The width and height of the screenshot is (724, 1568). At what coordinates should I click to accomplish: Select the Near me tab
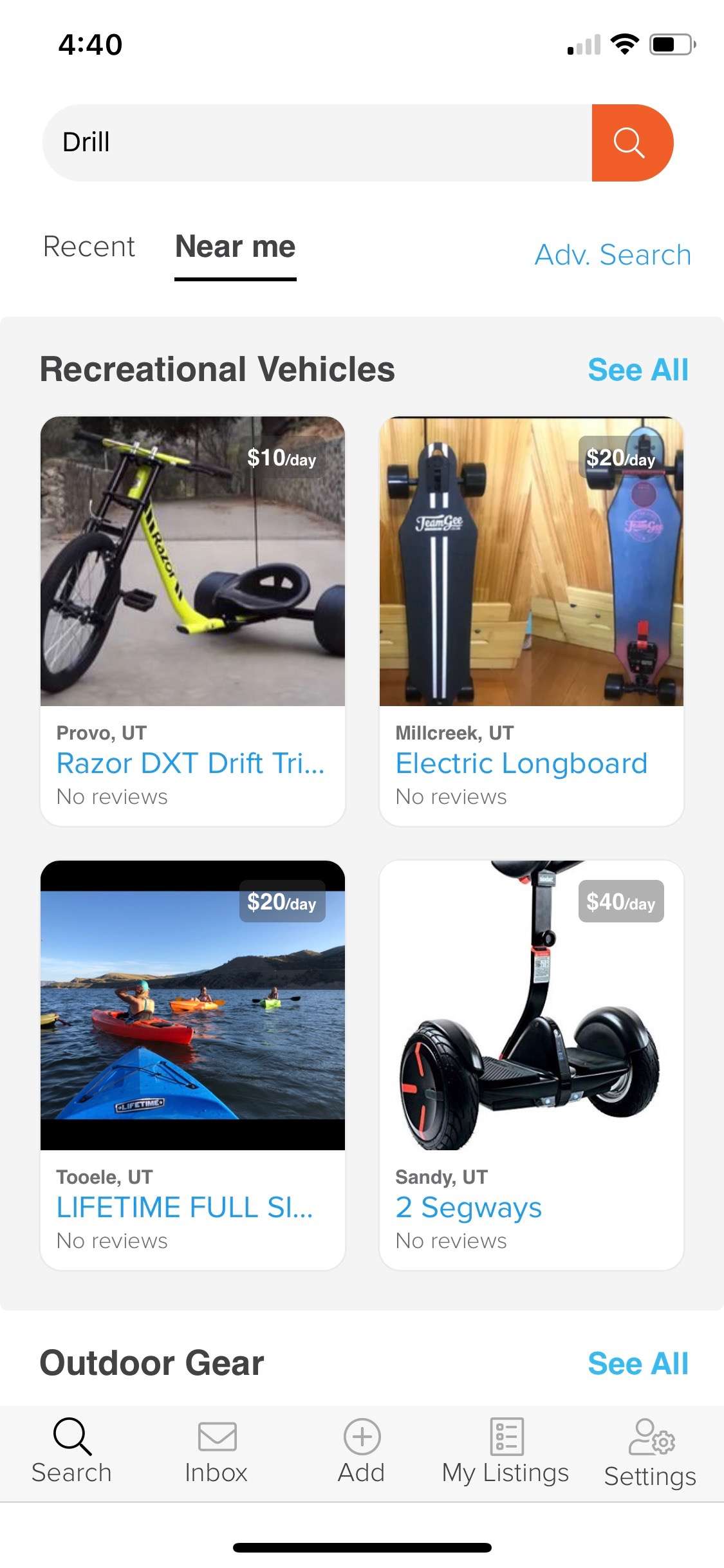coord(235,248)
